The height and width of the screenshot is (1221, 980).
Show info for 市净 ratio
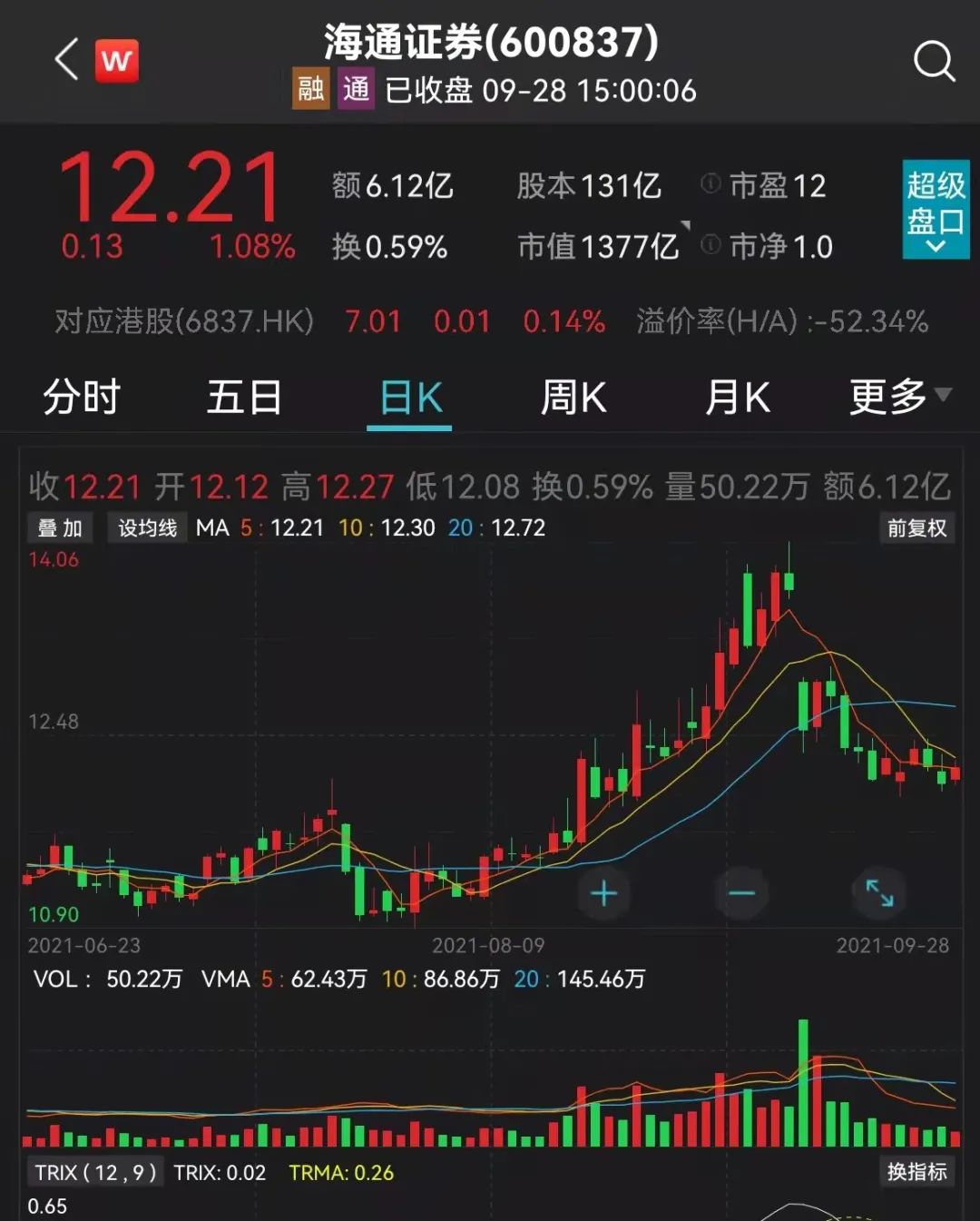point(710,245)
